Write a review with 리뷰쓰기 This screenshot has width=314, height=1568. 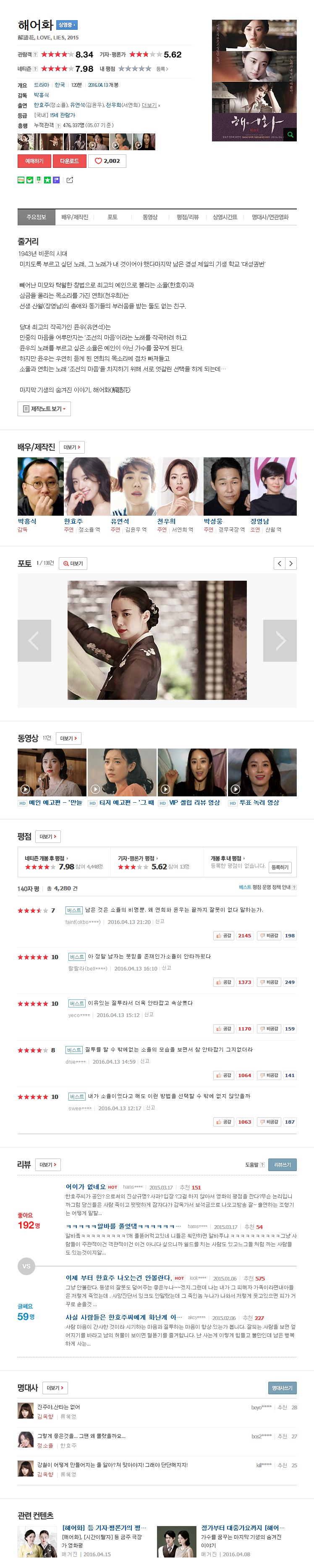tap(282, 1164)
